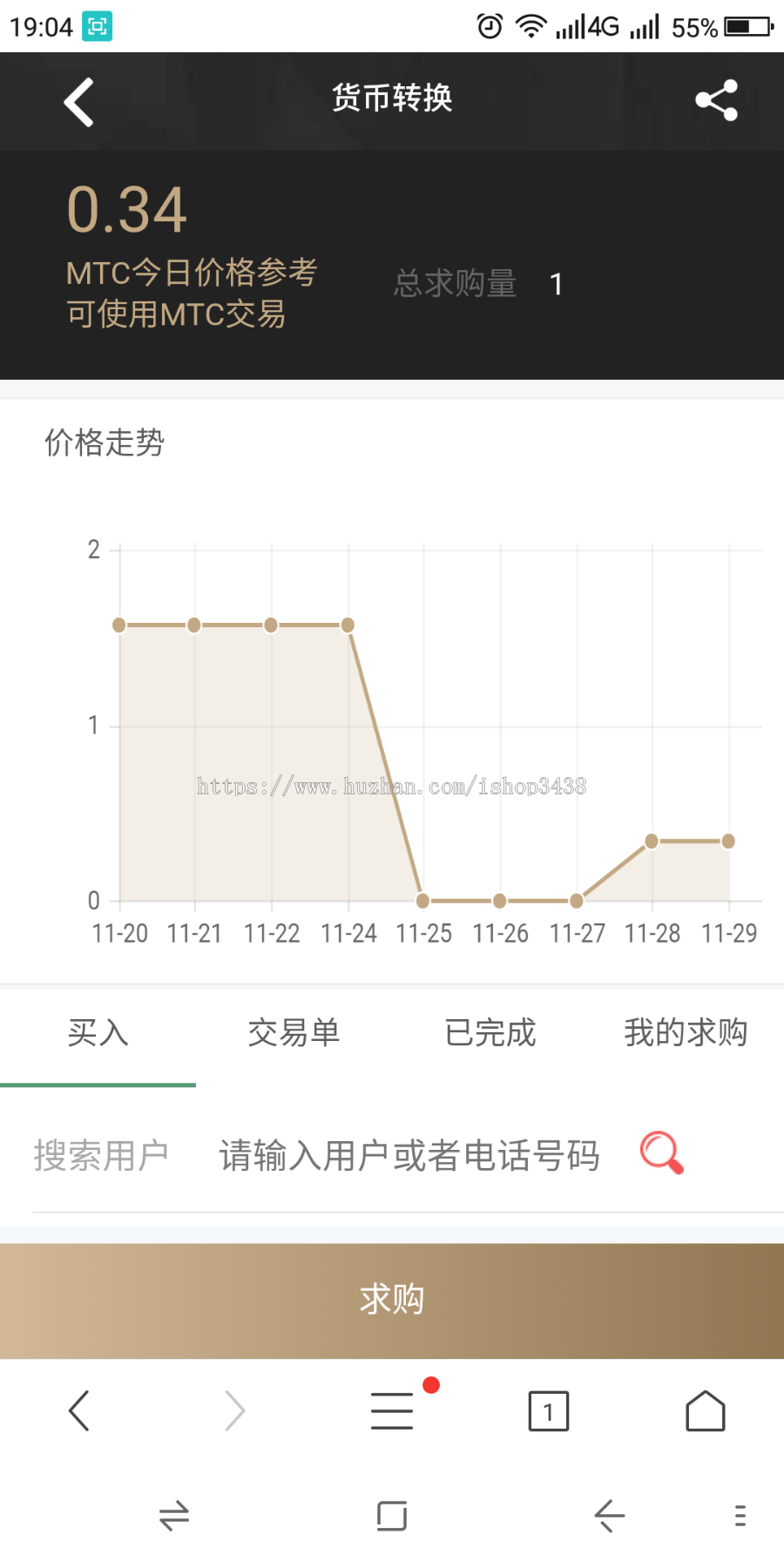The height and width of the screenshot is (1568, 784).
Task: Open the browser menu with the red dot
Action: [x=392, y=1410]
